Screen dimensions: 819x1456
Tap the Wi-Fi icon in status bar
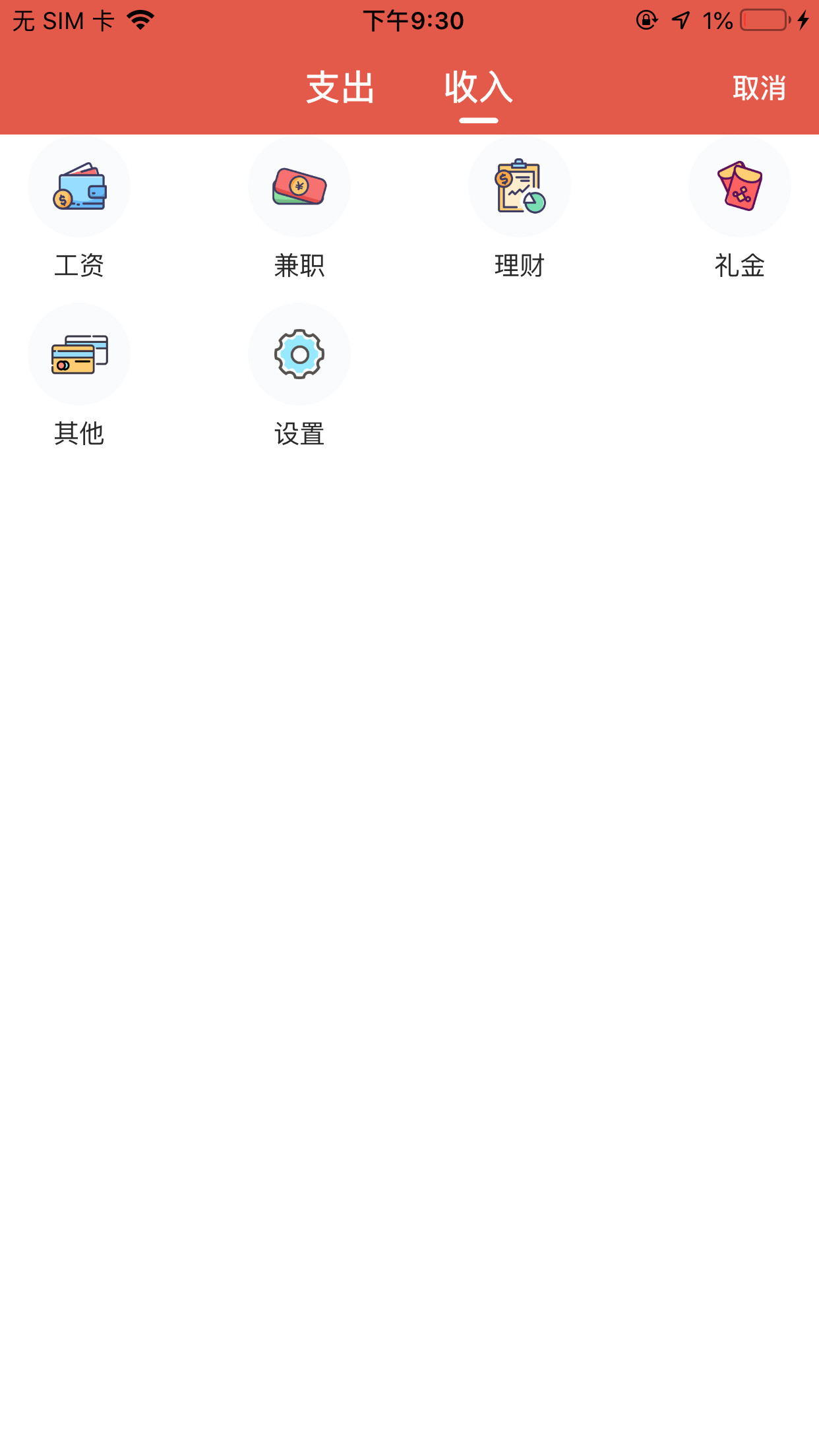pyautogui.click(x=140, y=18)
